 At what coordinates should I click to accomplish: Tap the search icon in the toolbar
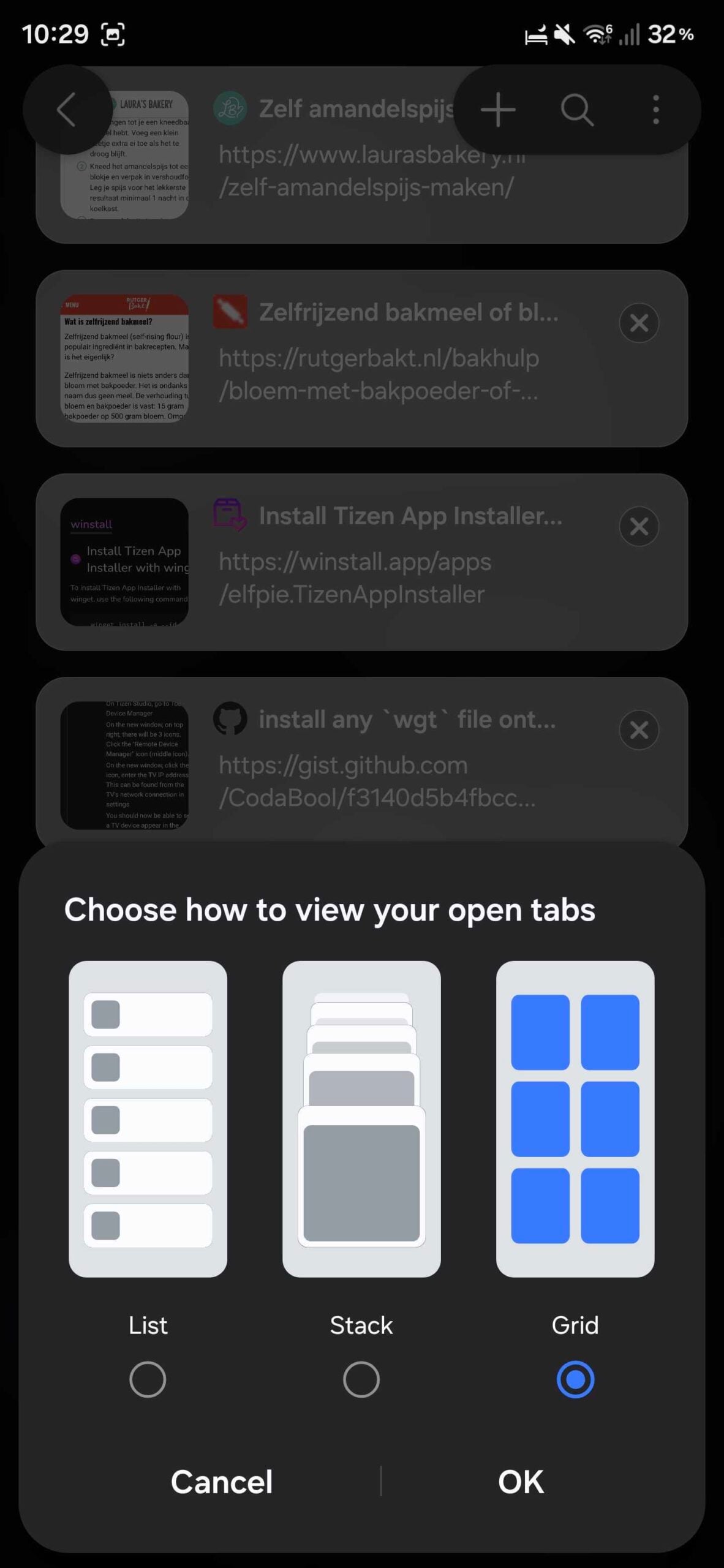click(576, 109)
